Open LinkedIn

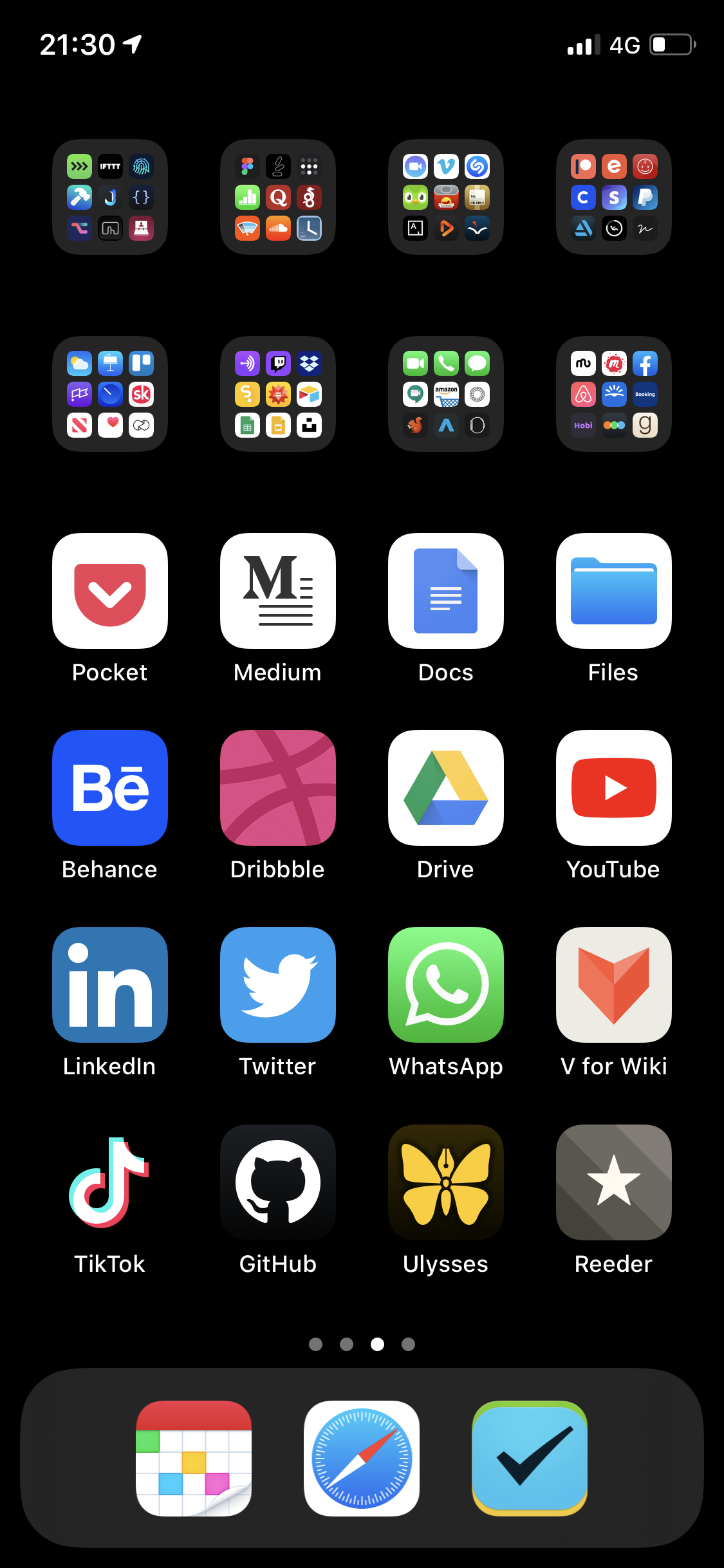point(110,984)
